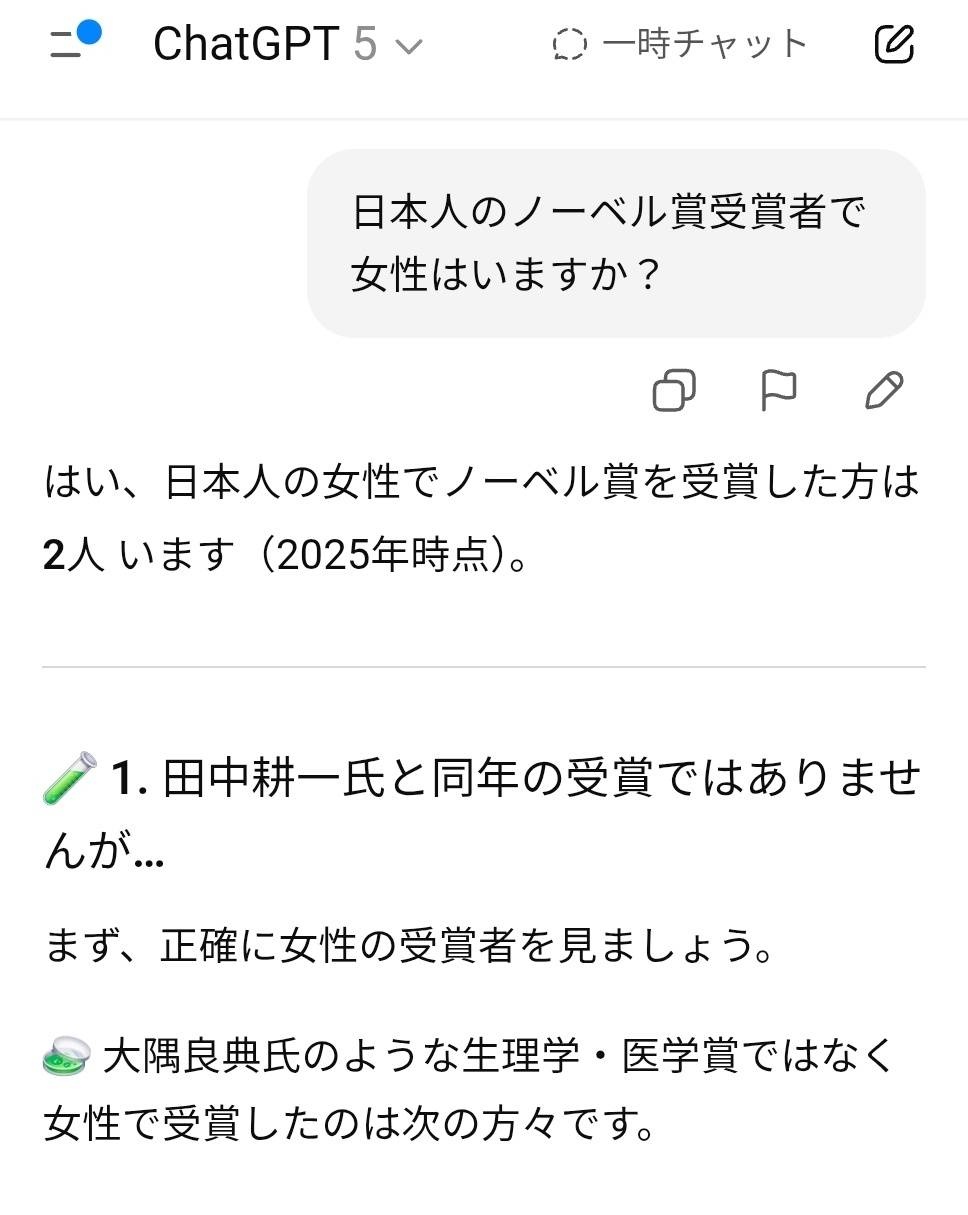Image resolution: width=968 pixels, height=1215 pixels.
Task: Edit the user's question message
Action: (x=883, y=390)
